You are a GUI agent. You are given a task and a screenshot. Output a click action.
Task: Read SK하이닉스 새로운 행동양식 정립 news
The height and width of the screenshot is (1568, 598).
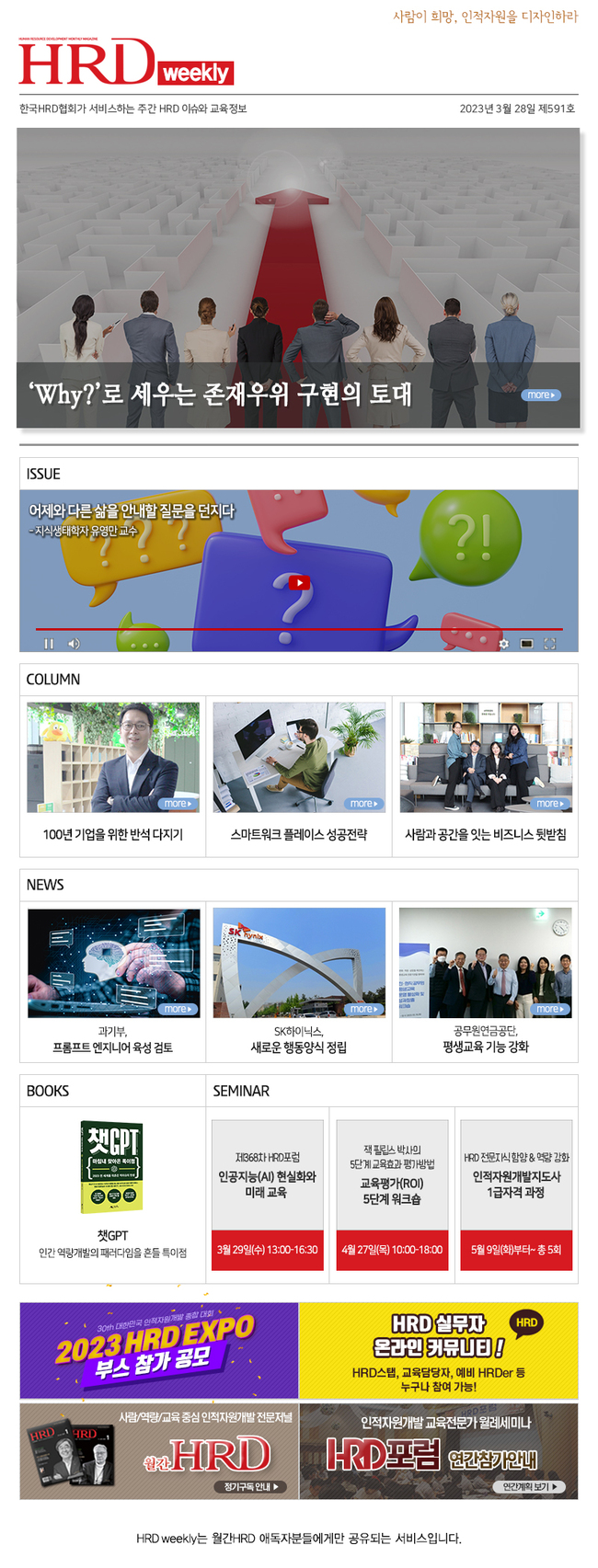coord(299,1047)
